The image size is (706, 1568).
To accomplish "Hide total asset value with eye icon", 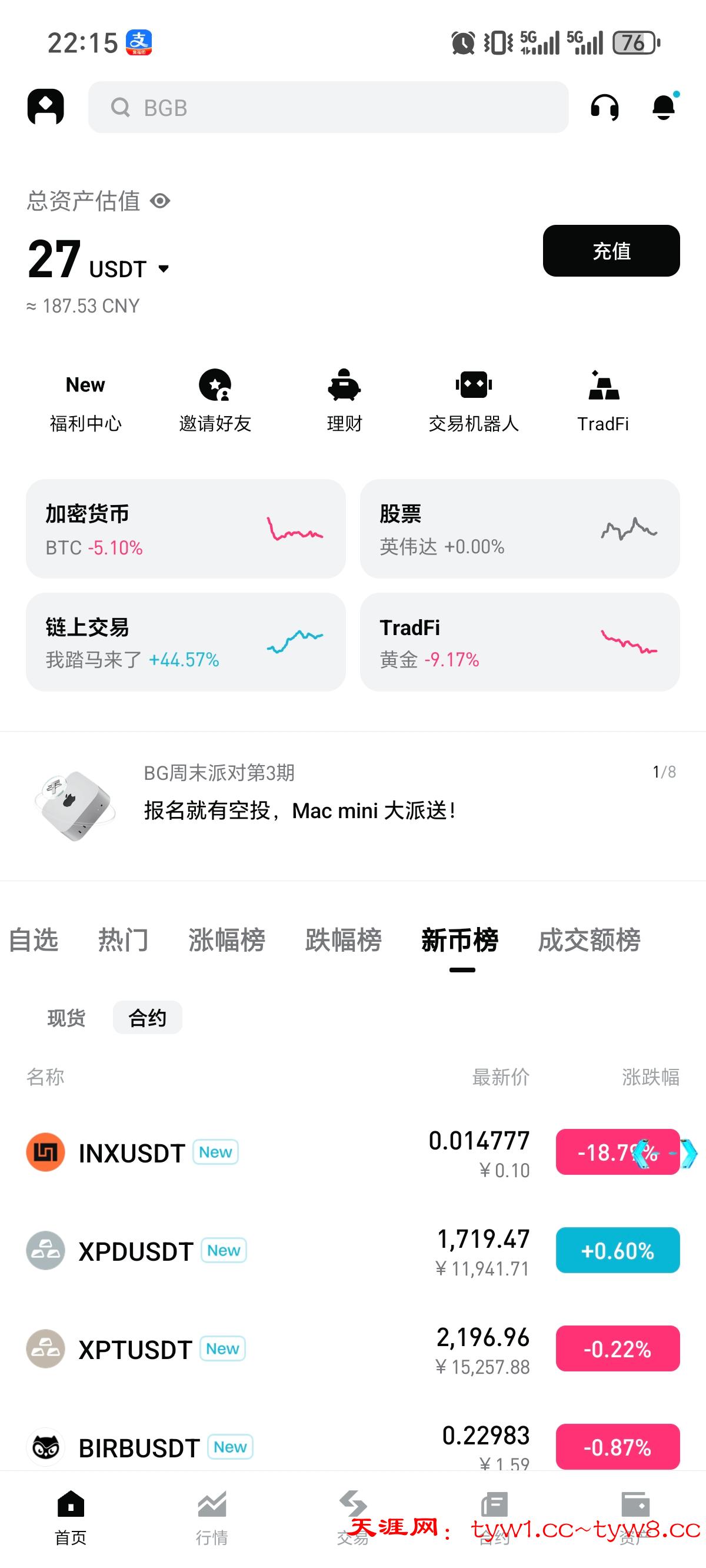I will pos(160,201).
